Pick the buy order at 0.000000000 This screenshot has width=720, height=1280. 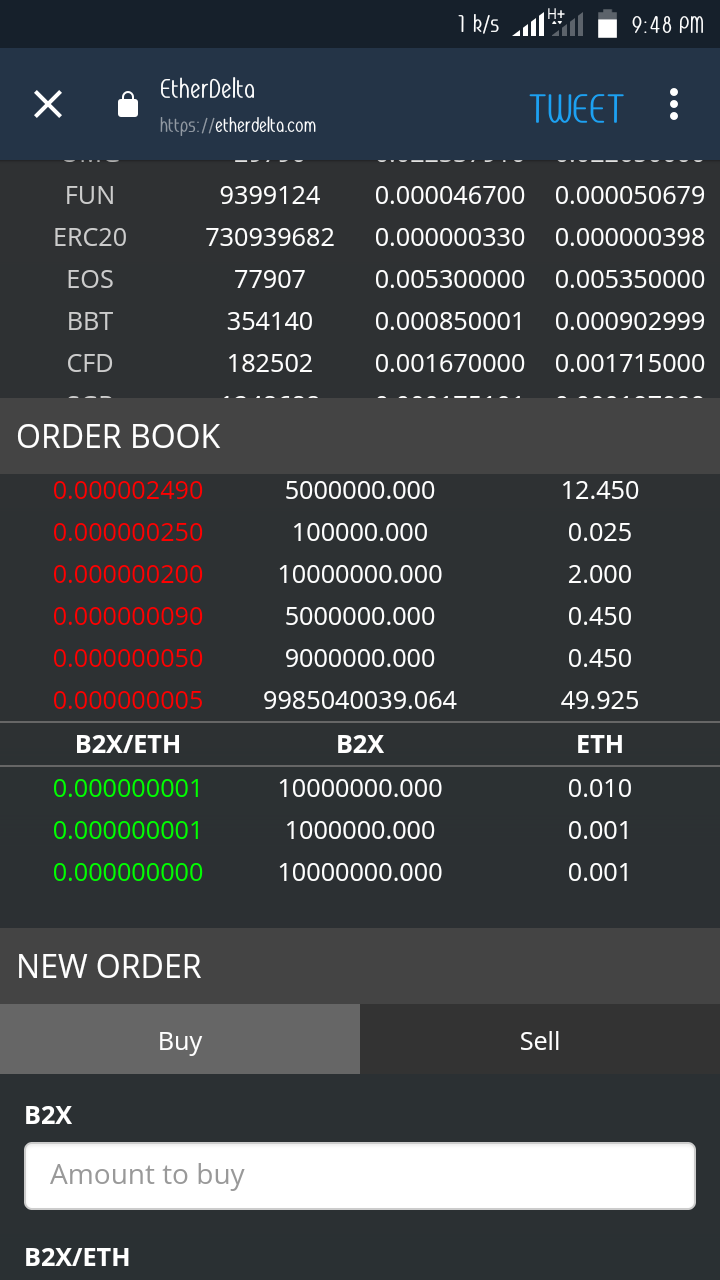tap(360, 872)
